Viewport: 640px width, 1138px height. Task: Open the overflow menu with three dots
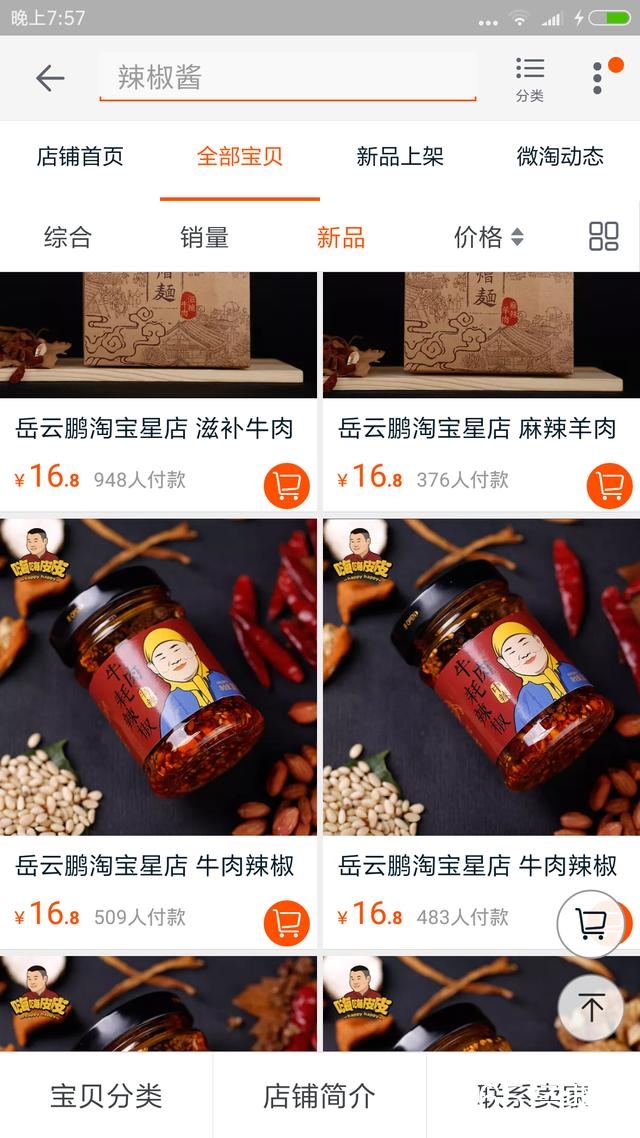[598, 78]
